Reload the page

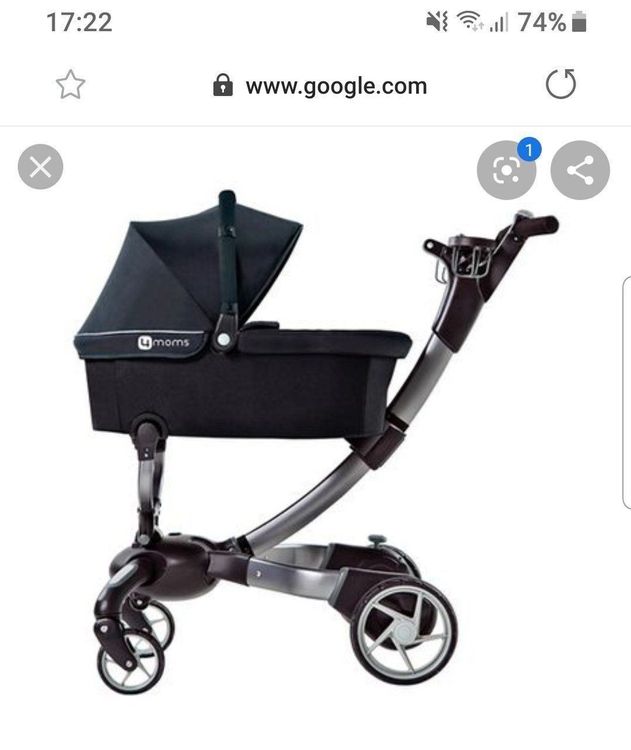coord(561,85)
